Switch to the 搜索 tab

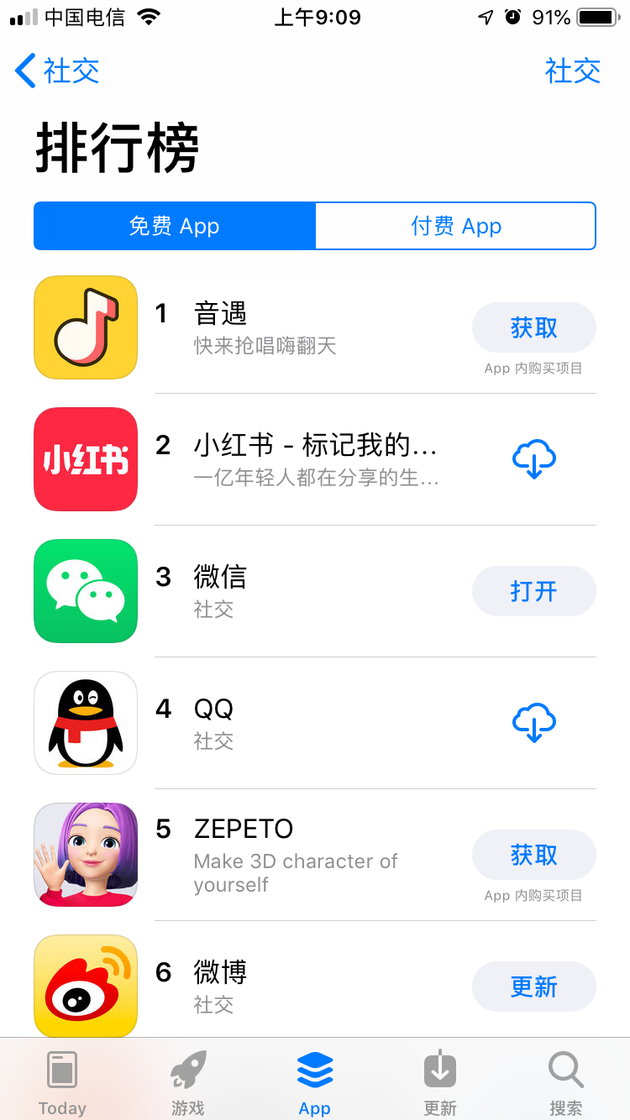(566, 1081)
